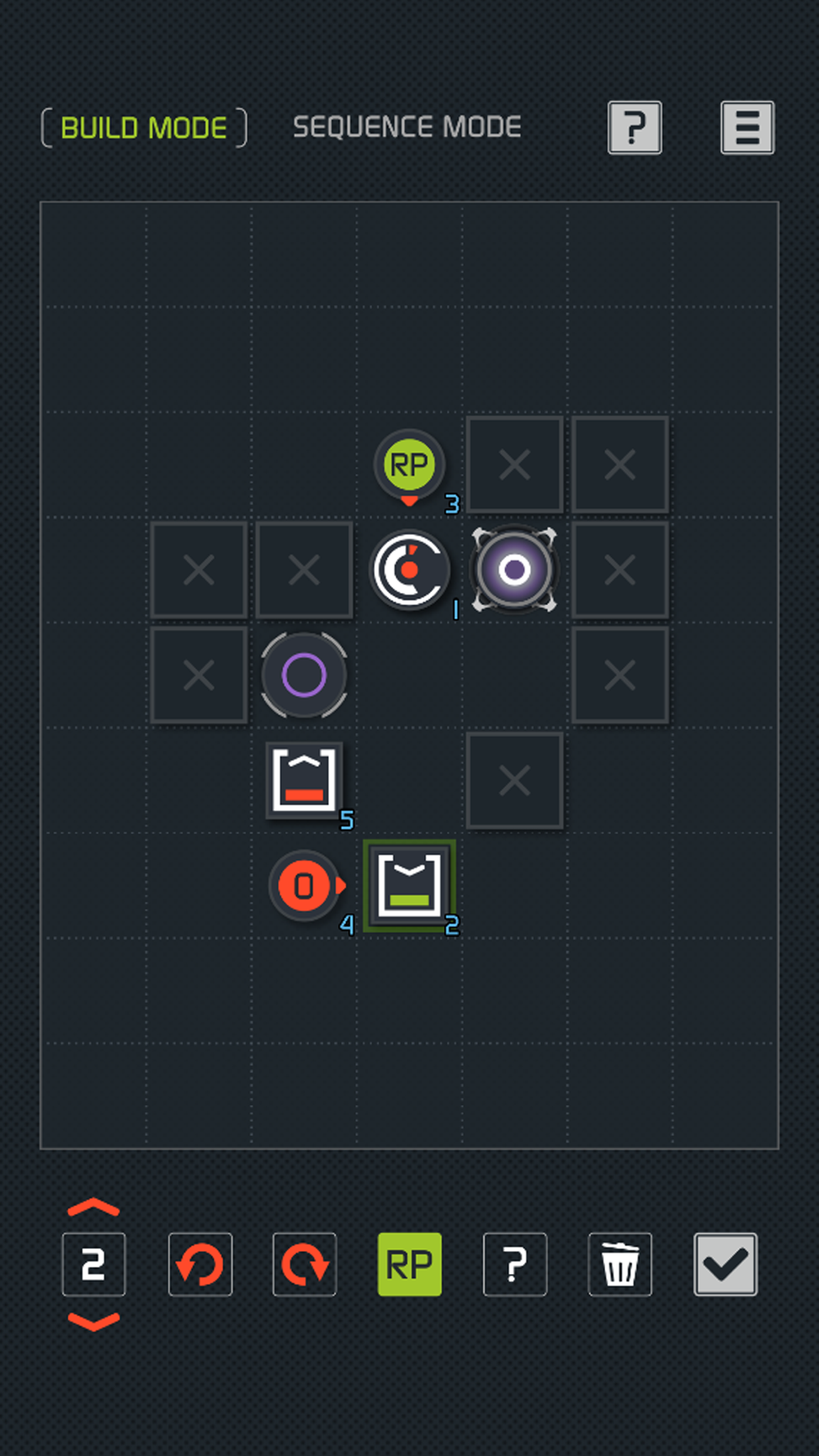This screenshot has width=819, height=1456.
Task: Select the red container numbered 5
Action: pyautogui.click(x=304, y=781)
